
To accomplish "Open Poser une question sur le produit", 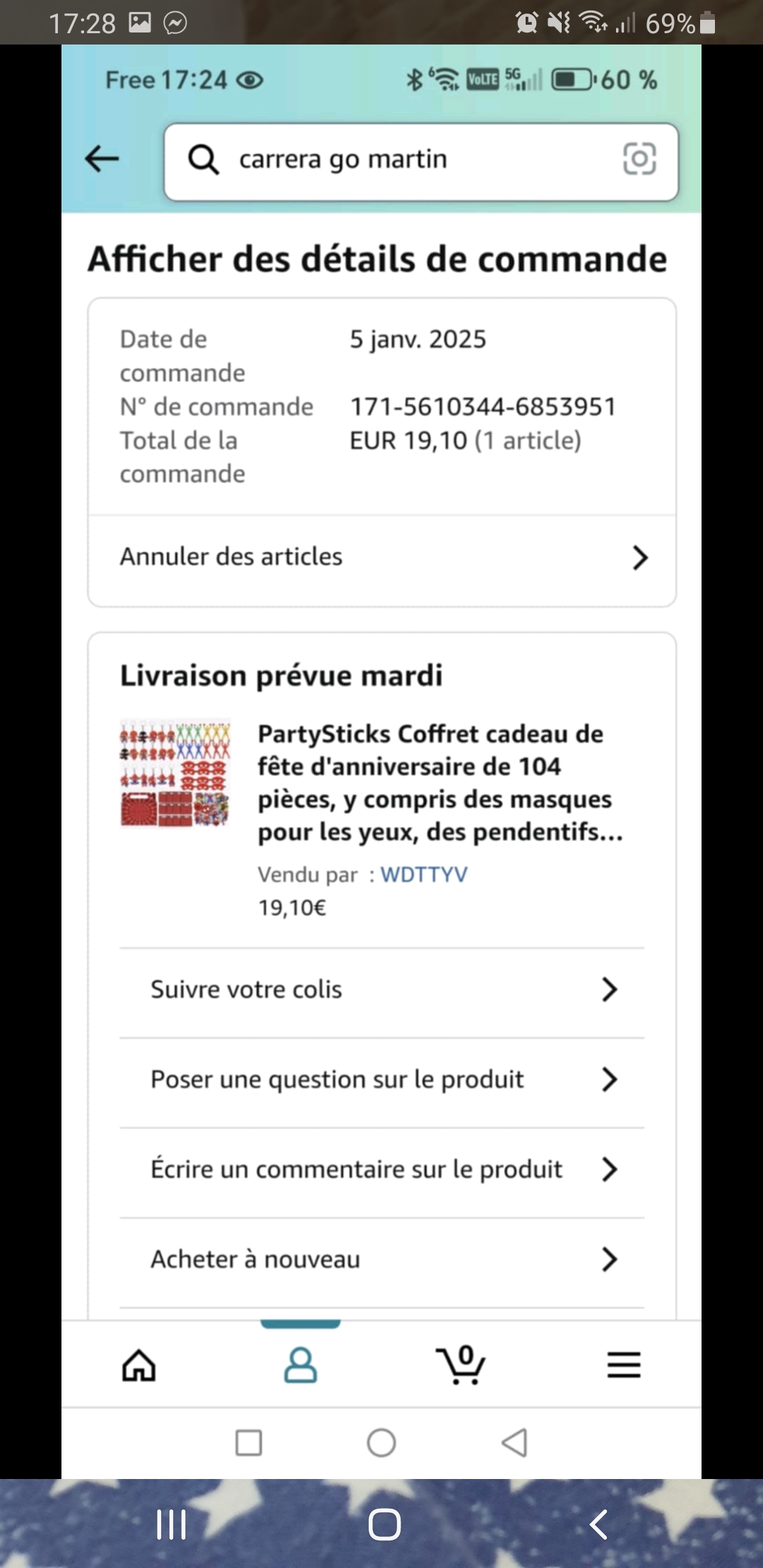I will 381,1079.
